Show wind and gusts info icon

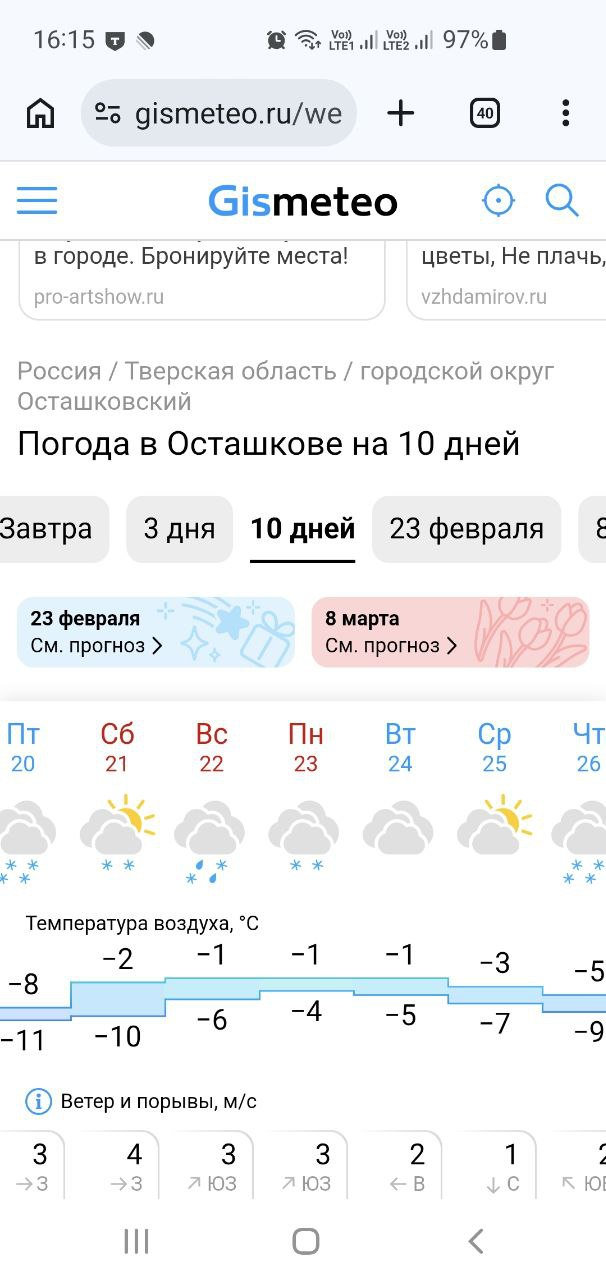(37, 1102)
